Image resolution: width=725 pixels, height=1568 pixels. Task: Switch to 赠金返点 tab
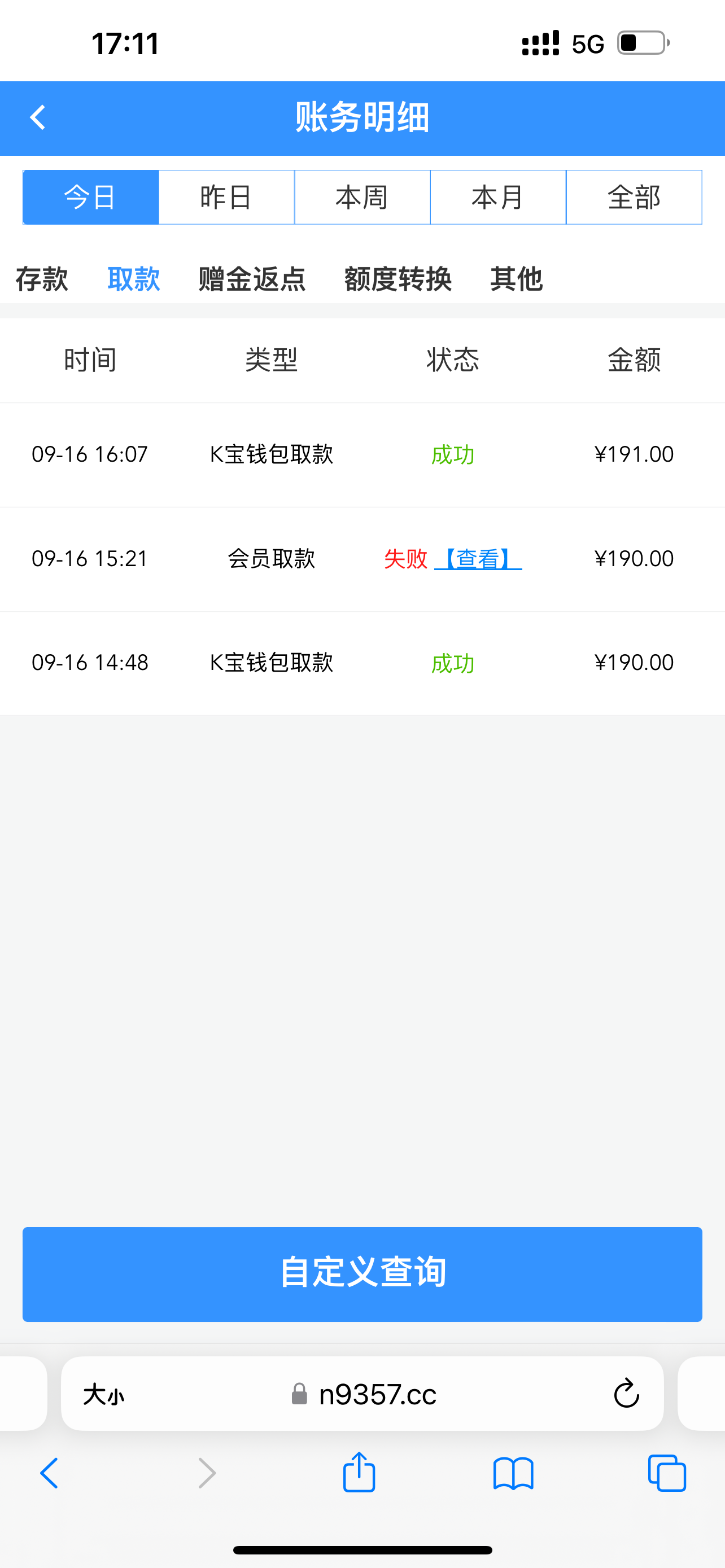[x=252, y=279]
